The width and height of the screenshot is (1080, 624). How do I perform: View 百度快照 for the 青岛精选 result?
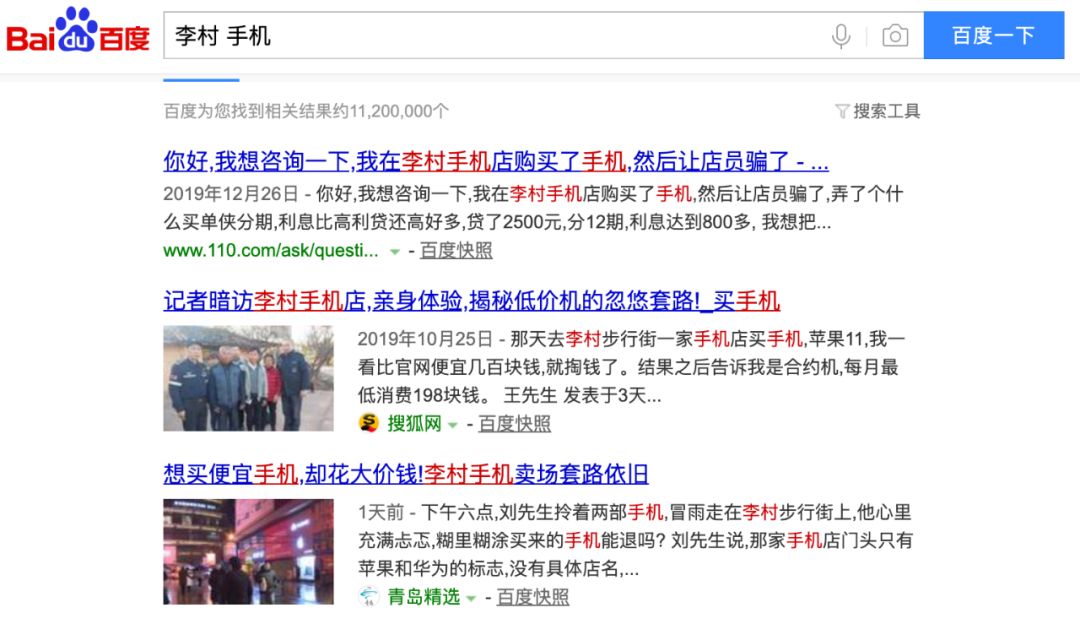533,597
